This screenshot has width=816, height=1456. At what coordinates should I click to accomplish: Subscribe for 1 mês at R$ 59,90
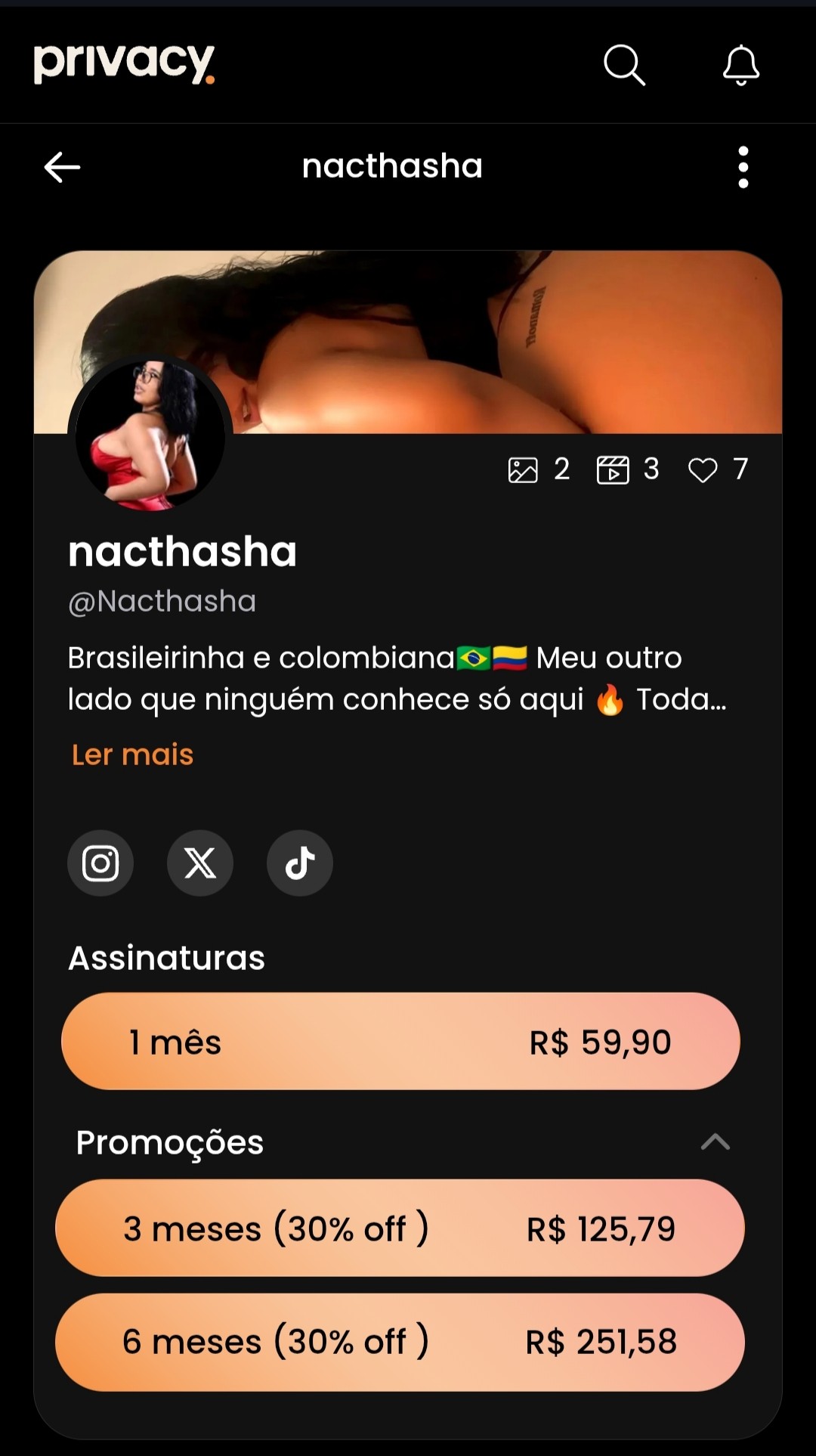[400, 1042]
